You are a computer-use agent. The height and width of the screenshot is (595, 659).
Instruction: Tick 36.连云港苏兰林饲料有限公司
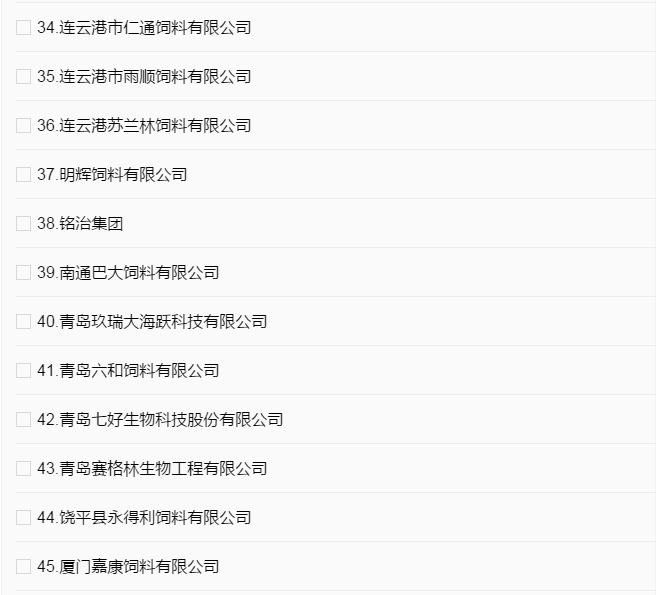coord(24,126)
